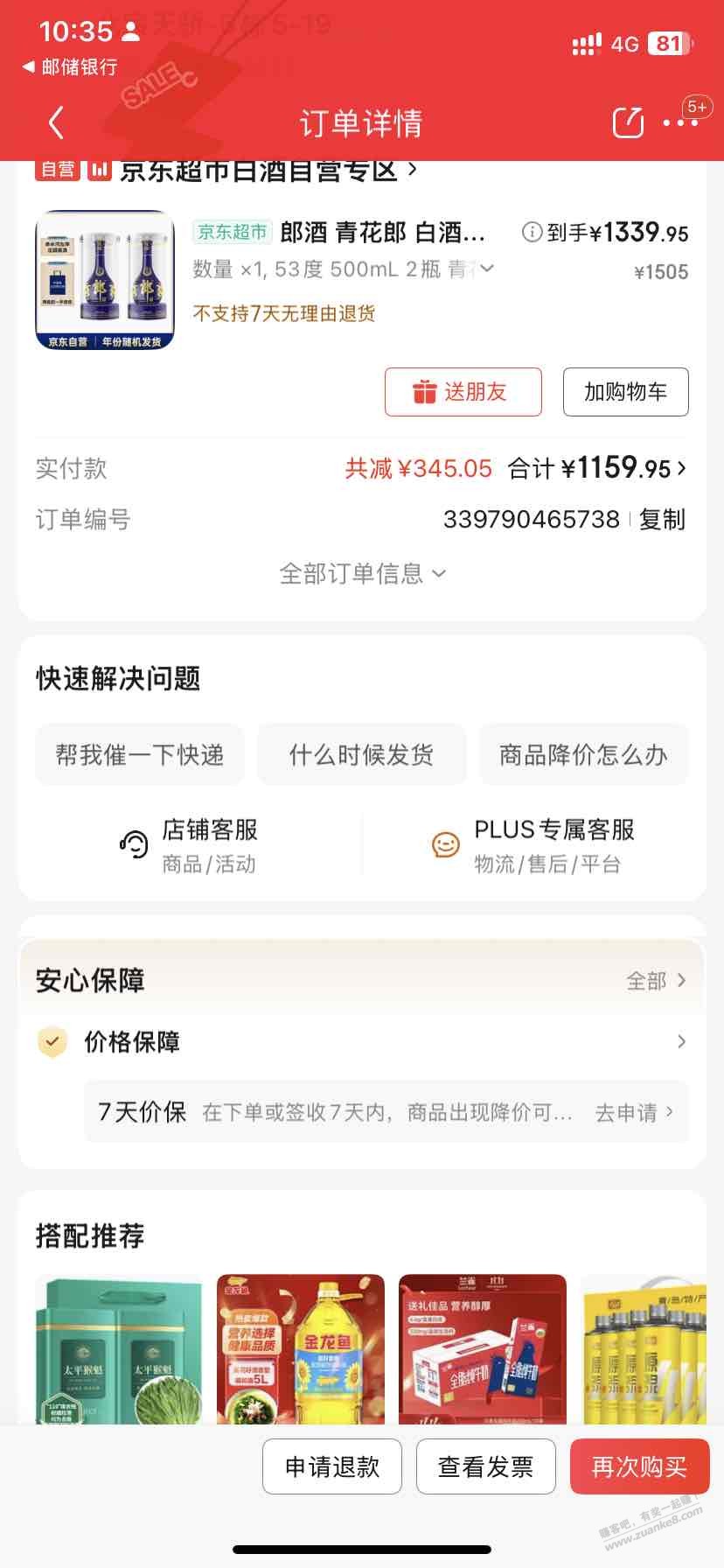Add item via 加购物车
The height and width of the screenshot is (1568, 724).
(x=625, y=392)
